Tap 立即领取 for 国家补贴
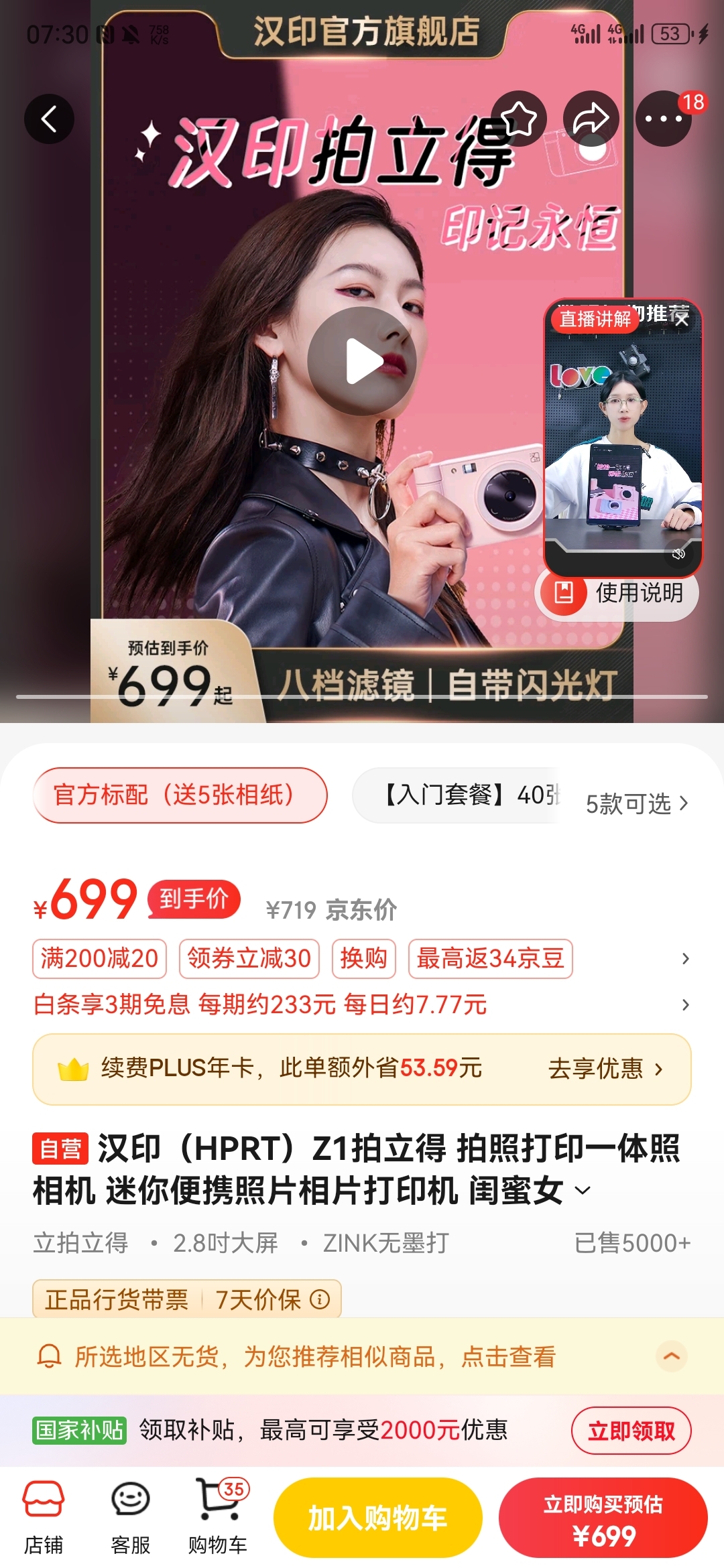Viewport: 724px width, 1568px height. [x=631, y=1431]
